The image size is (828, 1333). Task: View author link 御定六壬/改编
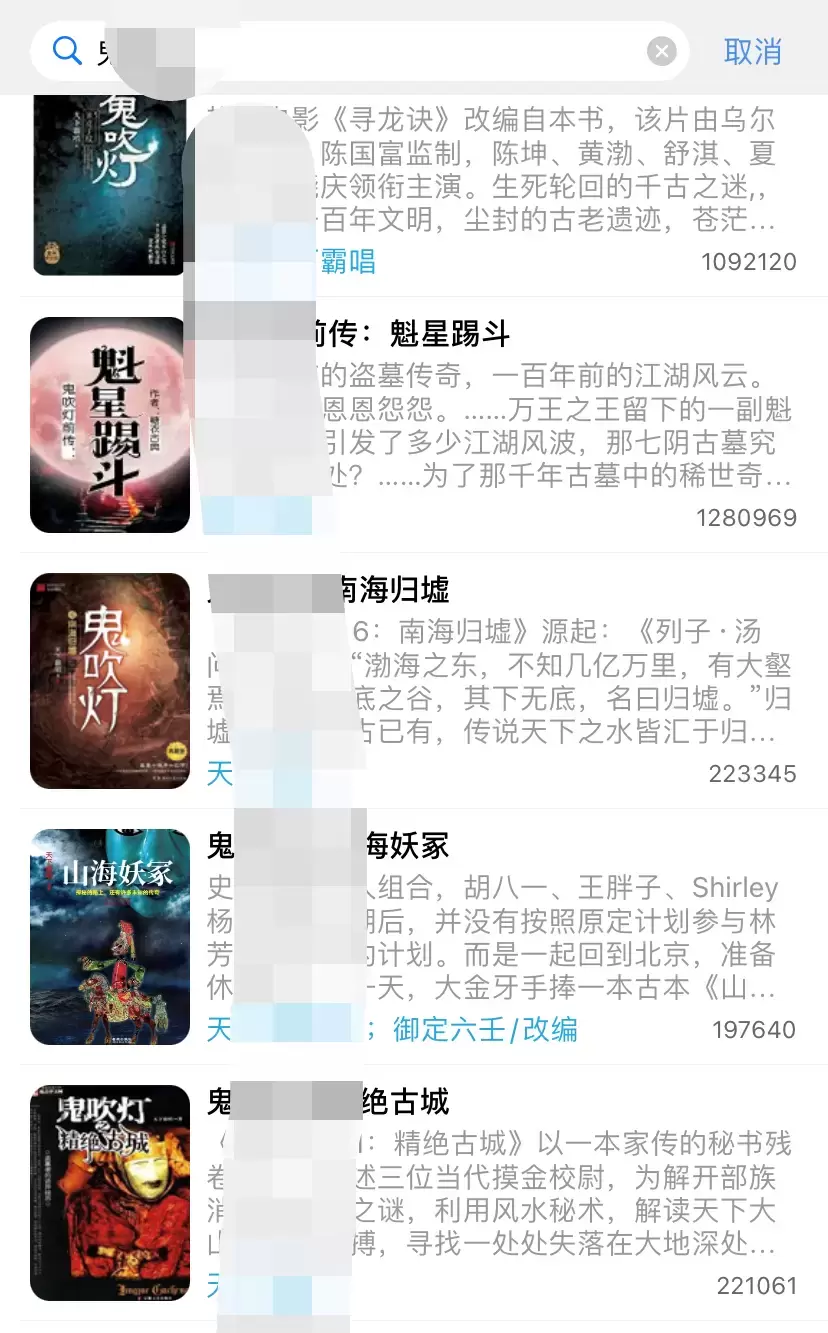(x=485, y=1029)
